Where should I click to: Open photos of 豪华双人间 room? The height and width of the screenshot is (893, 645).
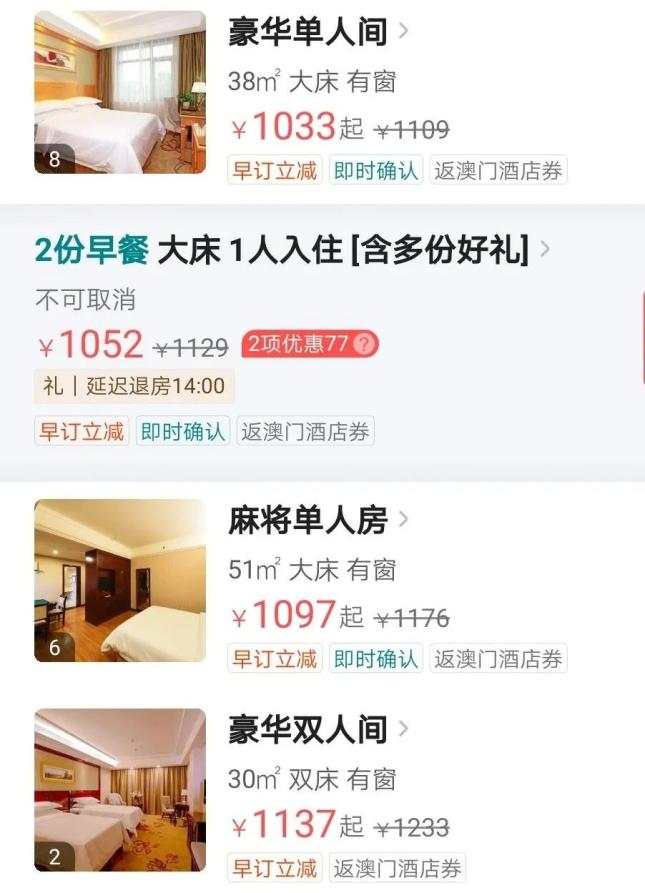point(120,790)
